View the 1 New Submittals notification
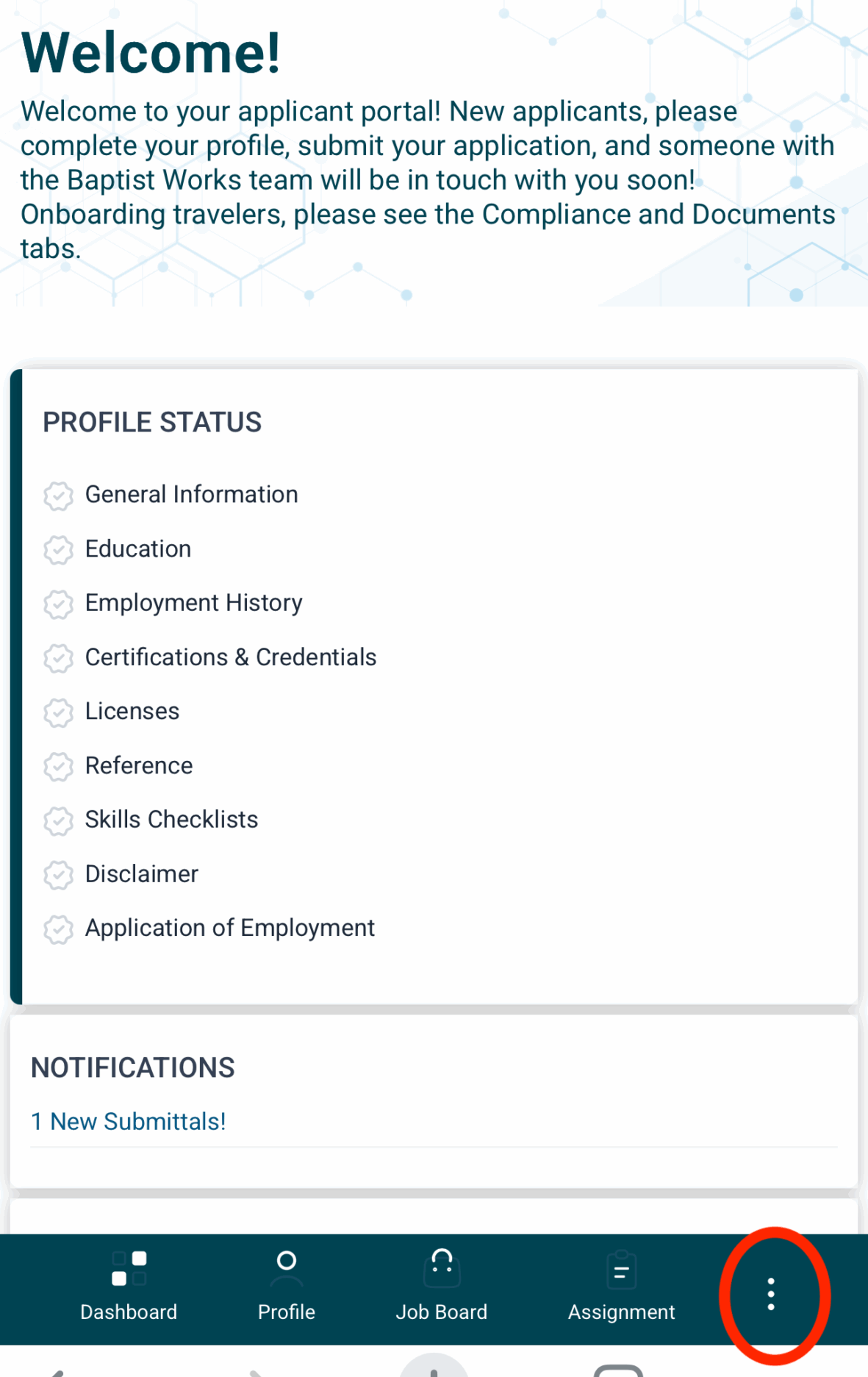 coord(129,1121)
